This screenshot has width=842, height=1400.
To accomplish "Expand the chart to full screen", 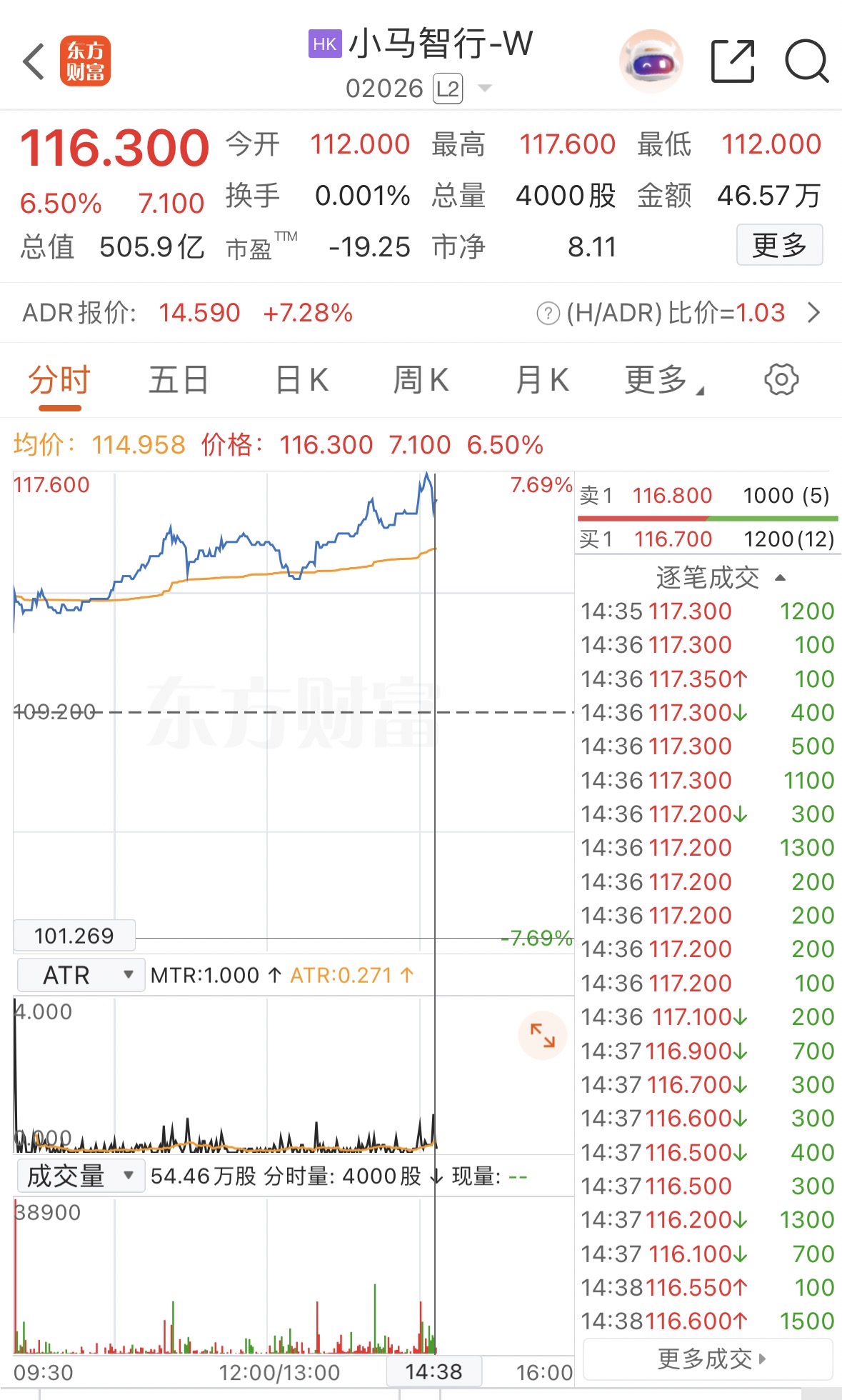I will pyautogui.click(x=542, y=1035).
